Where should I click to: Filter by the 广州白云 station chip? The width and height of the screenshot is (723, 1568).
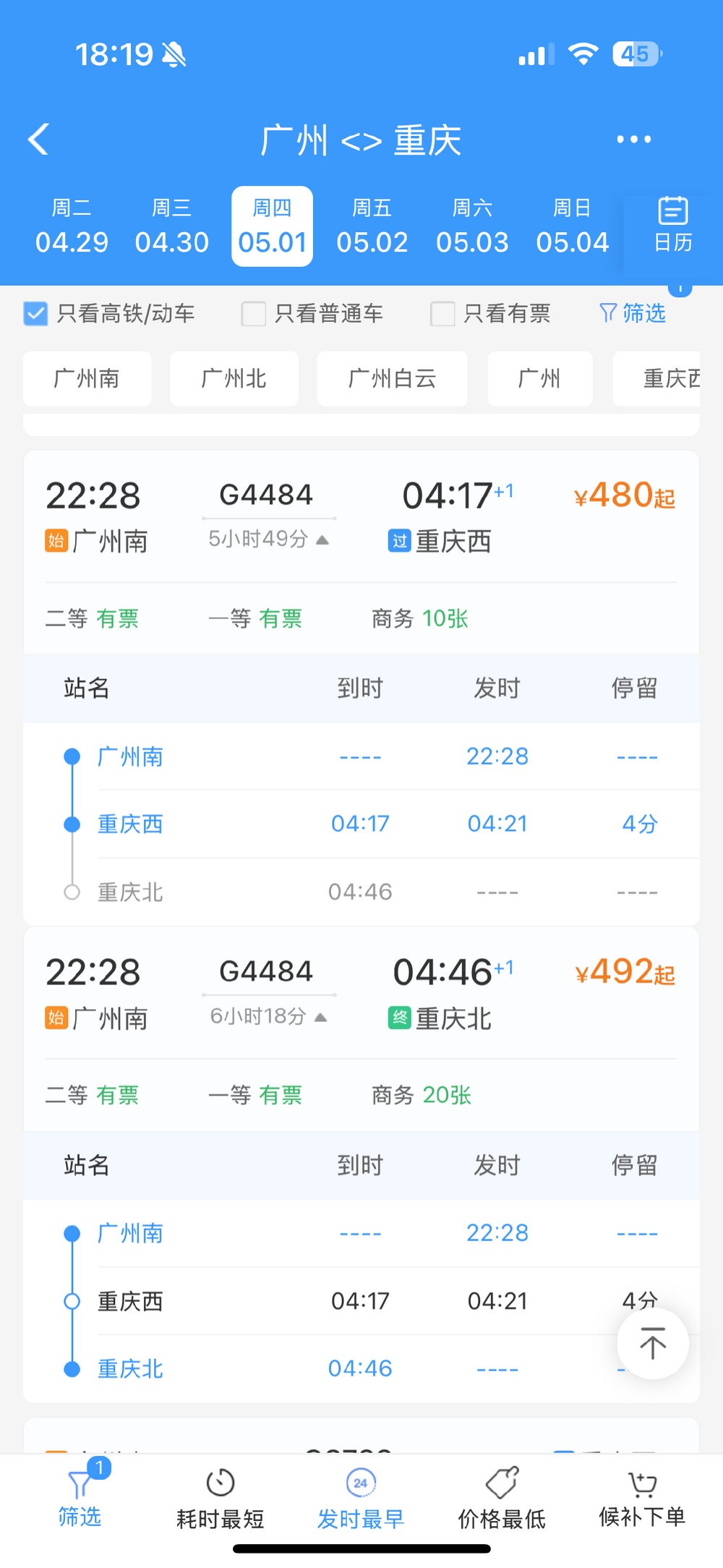(x=392, y=378)
